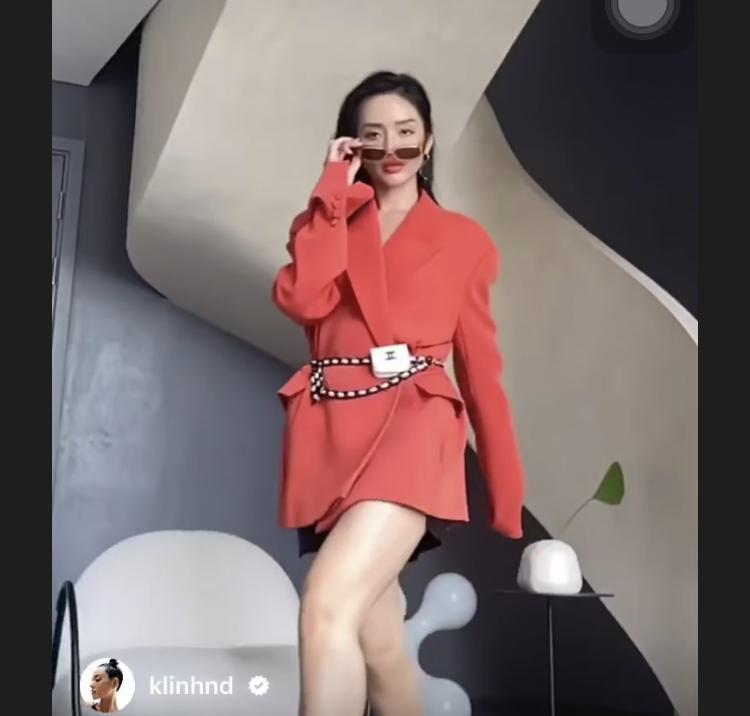Open klinhnd's profile picture

[107, 685]
